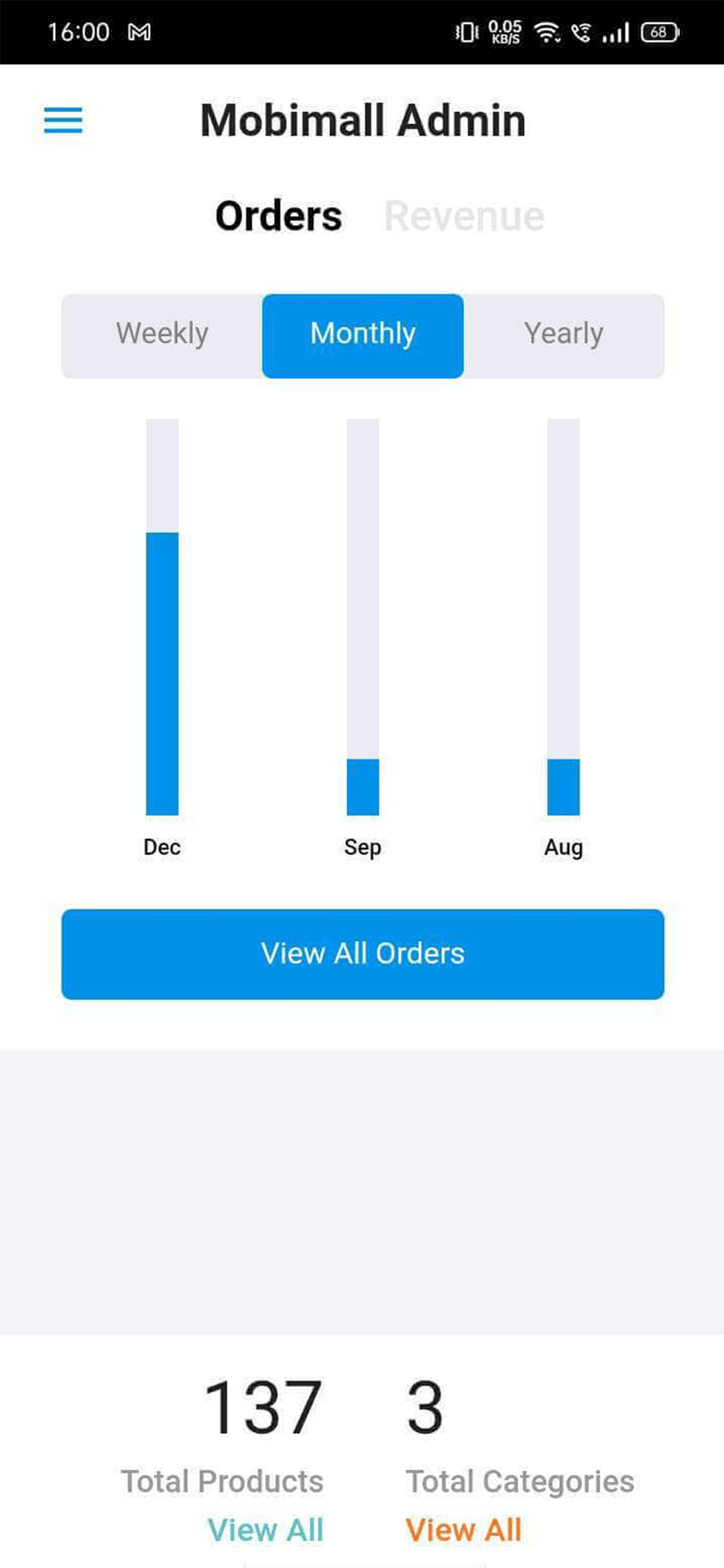Click the vibrate mode status icon

point(465,31)
